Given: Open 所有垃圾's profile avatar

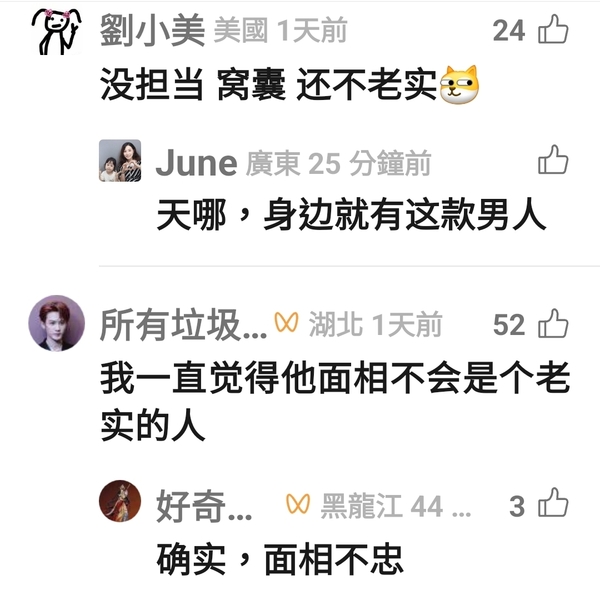Looking at the screenshot, I should tap(56, 324).
